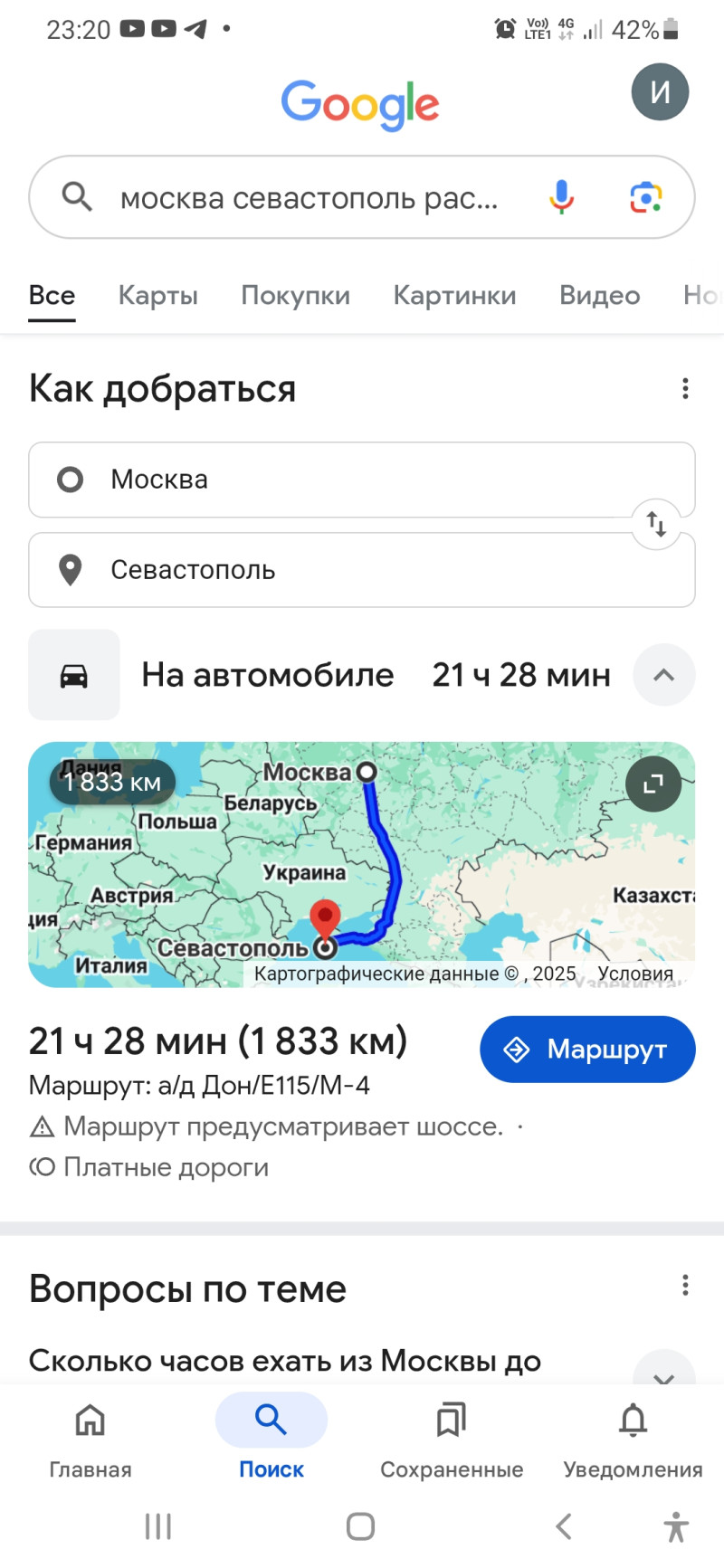
Task: Edit the starting point field Москва
Action: click(x=344, y=480)
